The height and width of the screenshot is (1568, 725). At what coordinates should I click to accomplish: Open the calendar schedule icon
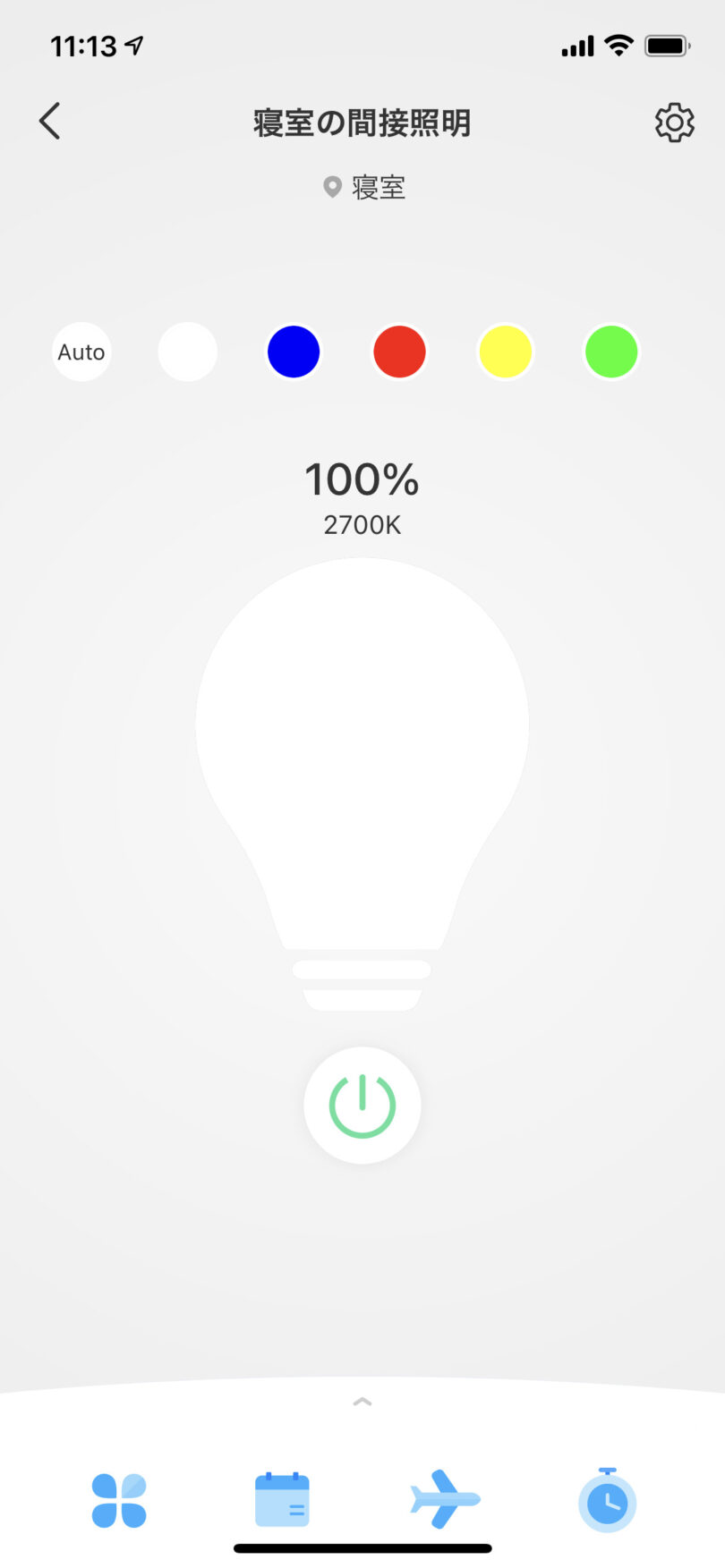click(282, 1500)
